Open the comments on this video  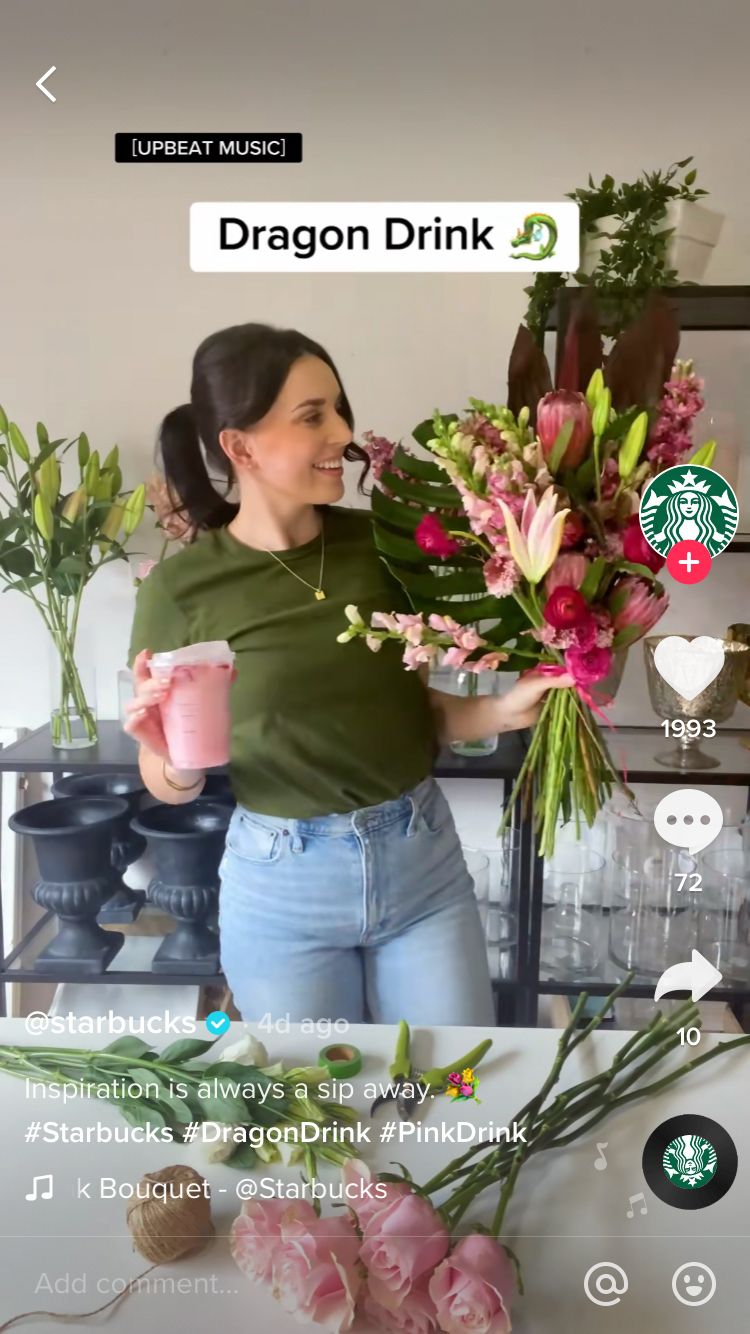(x=689, y=822)
